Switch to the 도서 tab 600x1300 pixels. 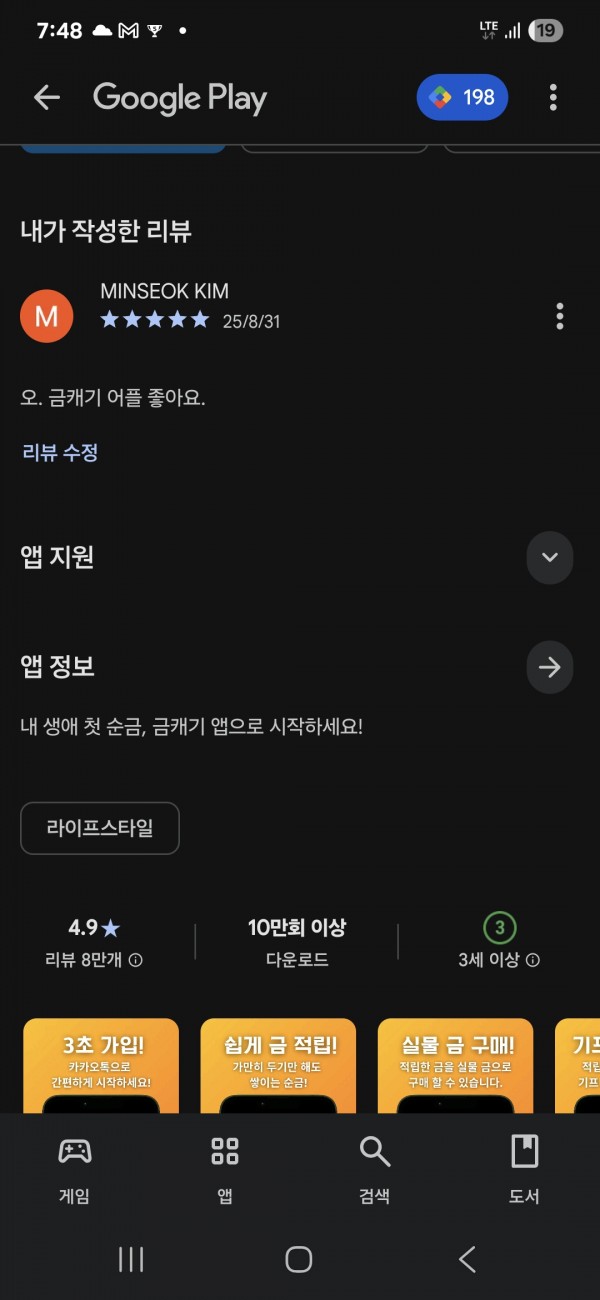pos(525,1168)
